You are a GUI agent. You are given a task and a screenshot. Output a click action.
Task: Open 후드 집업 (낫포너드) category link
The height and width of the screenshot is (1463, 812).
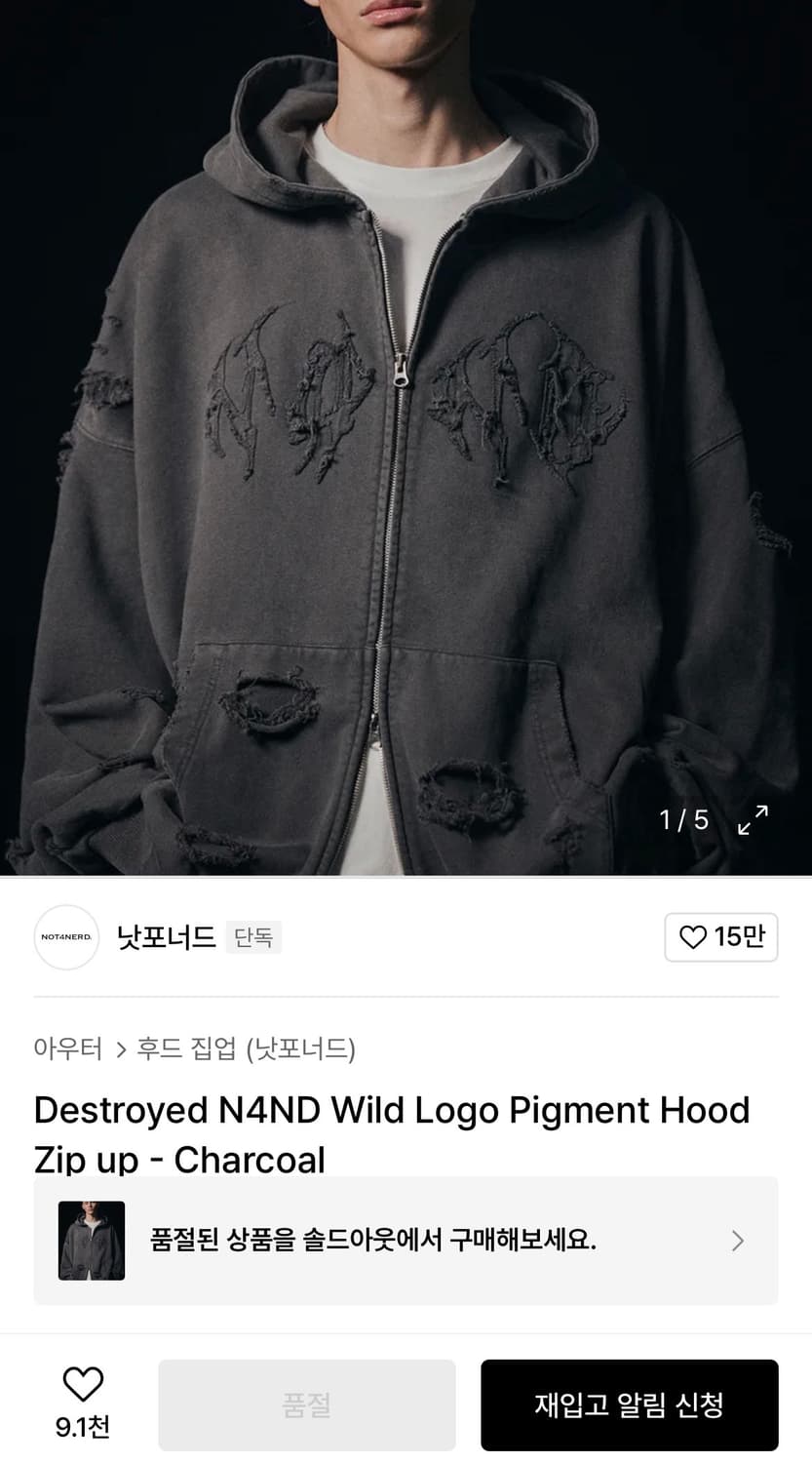click(x=247, y=1050)
